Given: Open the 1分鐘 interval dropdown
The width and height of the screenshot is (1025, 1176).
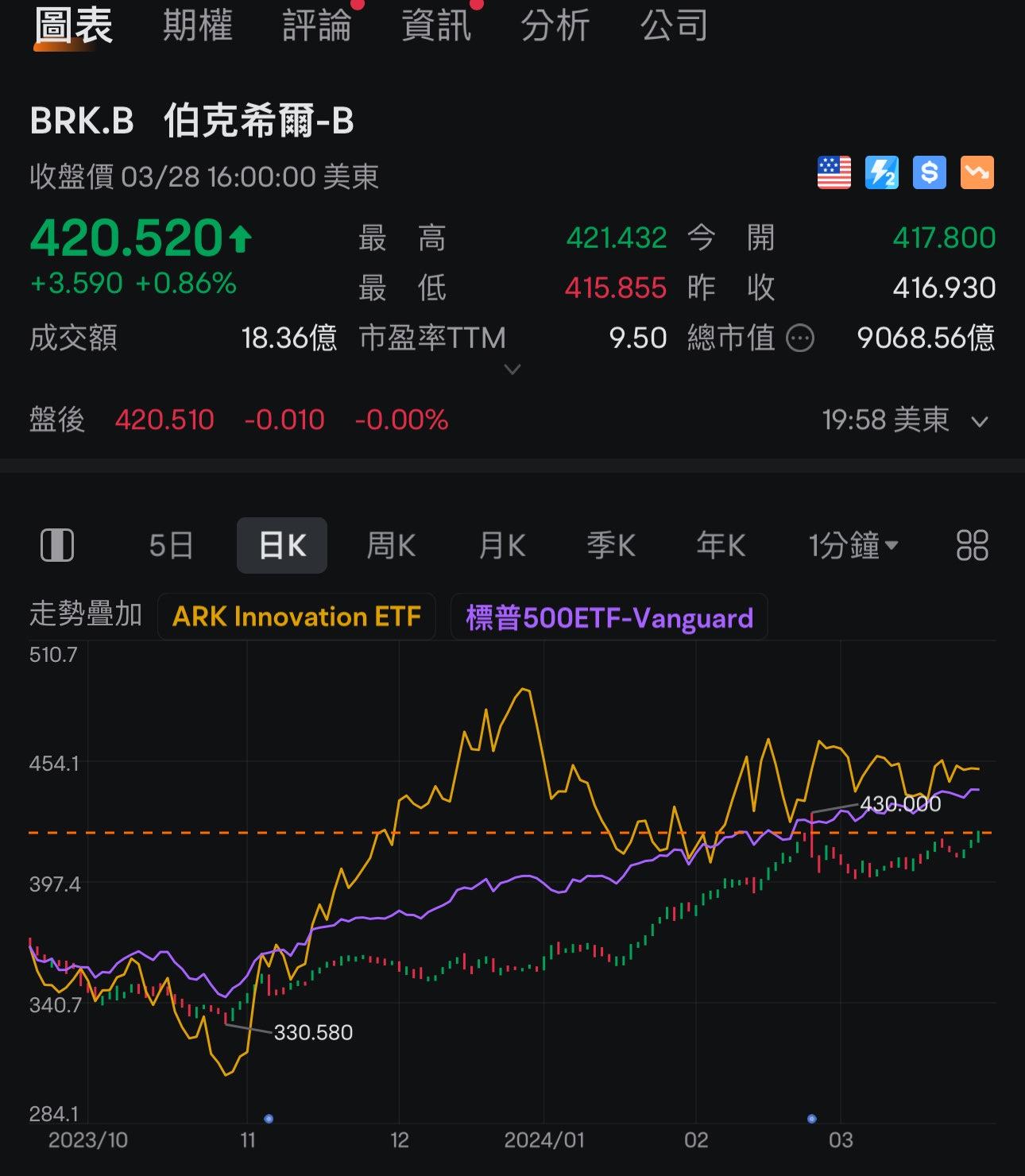Looking at the screenshot, I should click(x=853, y=546).
